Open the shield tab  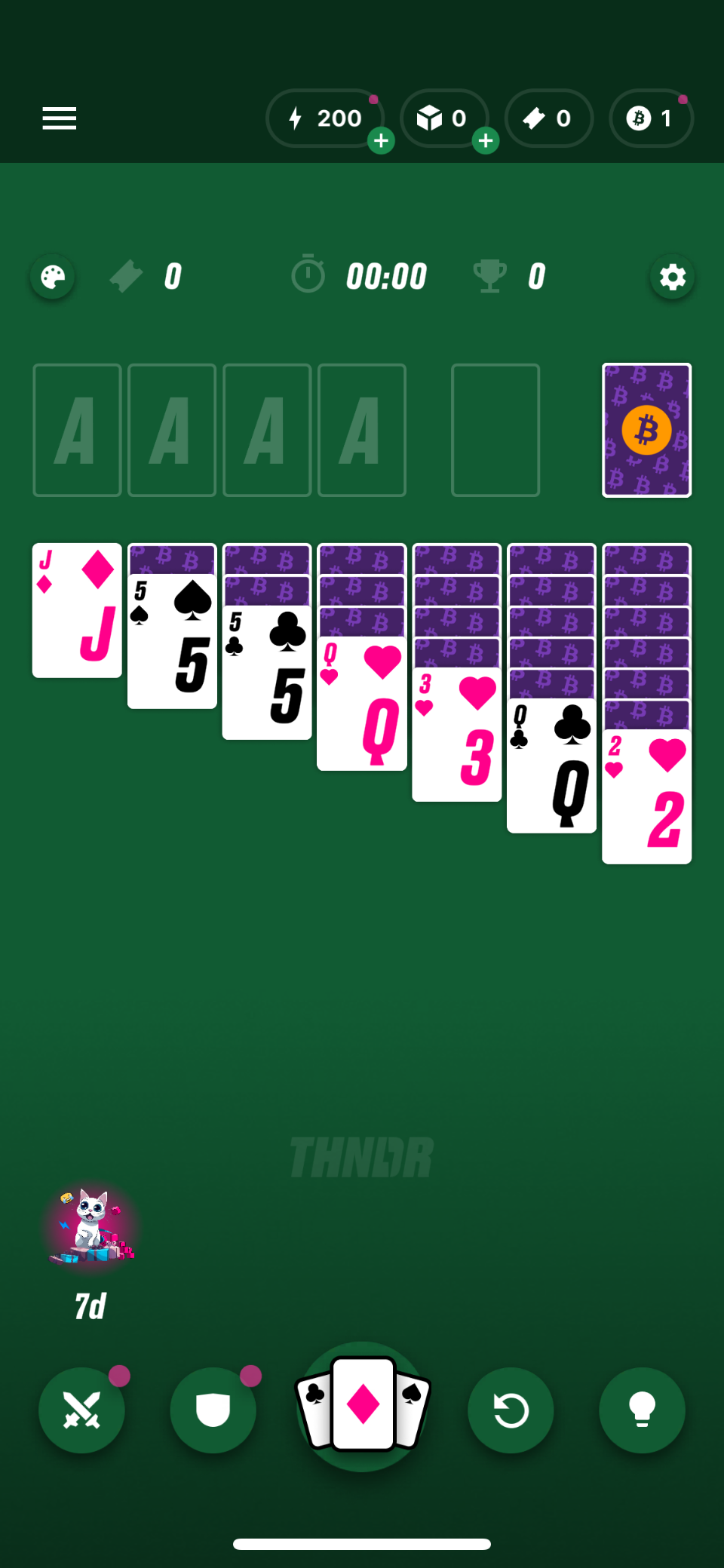point(213,1410)
